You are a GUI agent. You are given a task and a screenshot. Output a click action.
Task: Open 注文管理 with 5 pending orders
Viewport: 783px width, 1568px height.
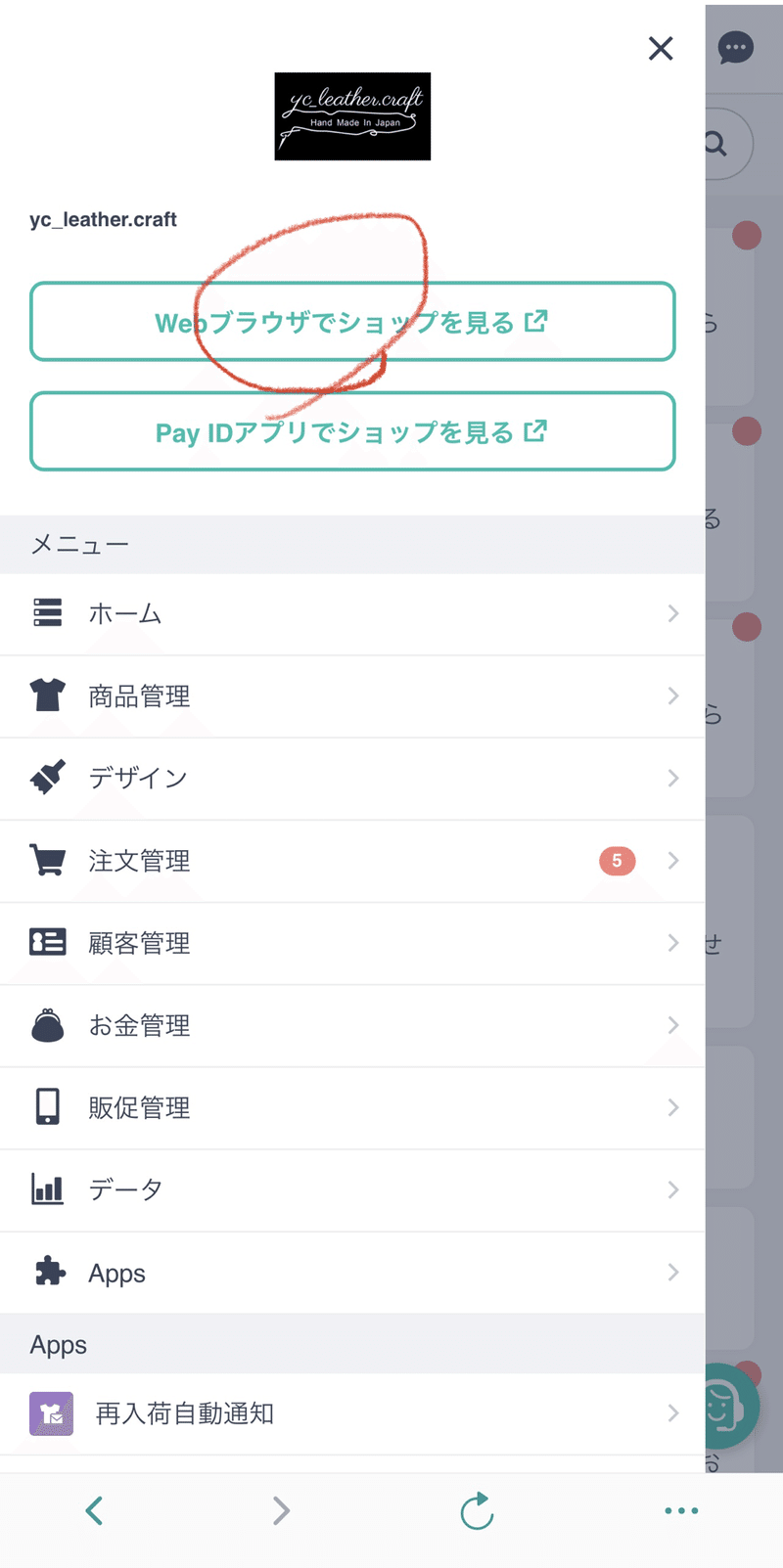tap(352, 861)
